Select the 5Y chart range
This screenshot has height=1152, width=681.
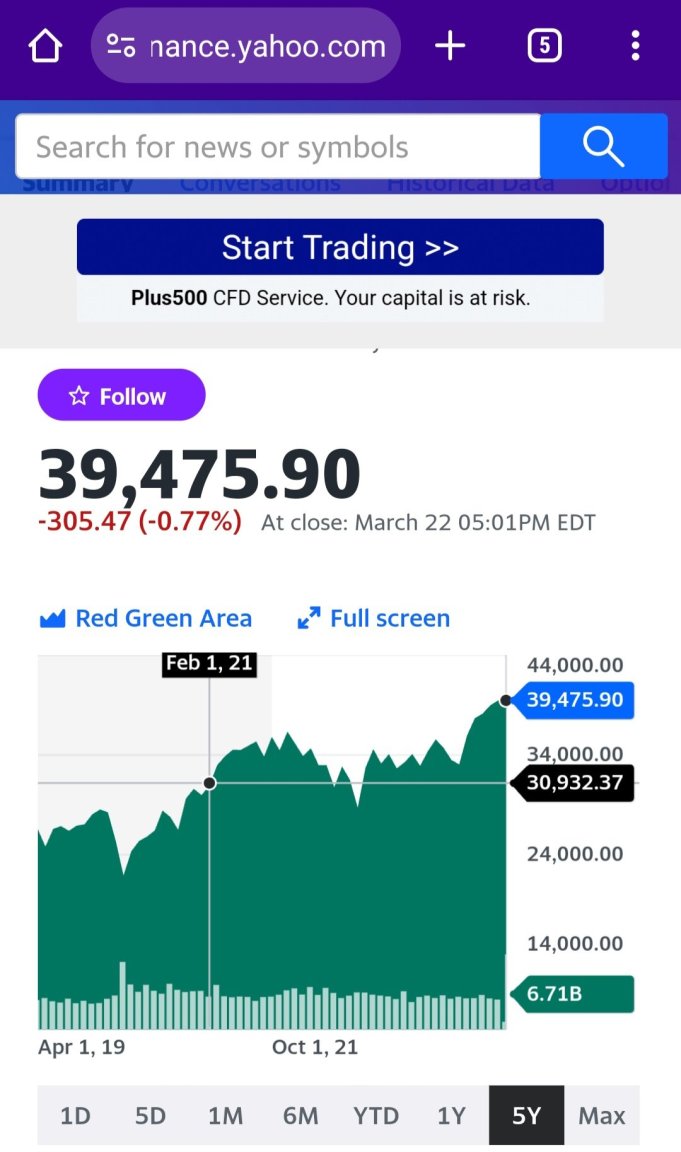[526, 1116]
